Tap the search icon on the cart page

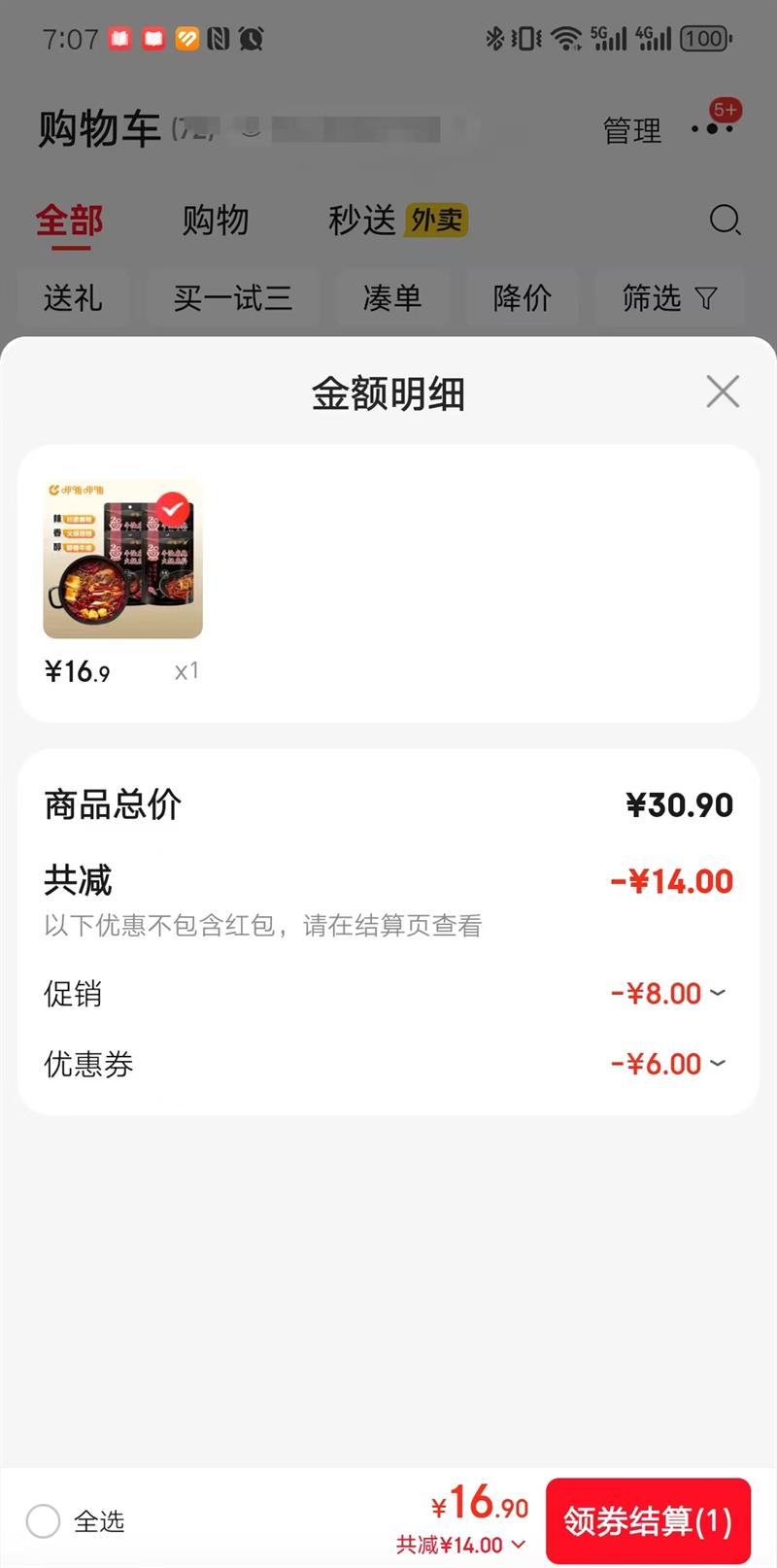tap(726, 222)
